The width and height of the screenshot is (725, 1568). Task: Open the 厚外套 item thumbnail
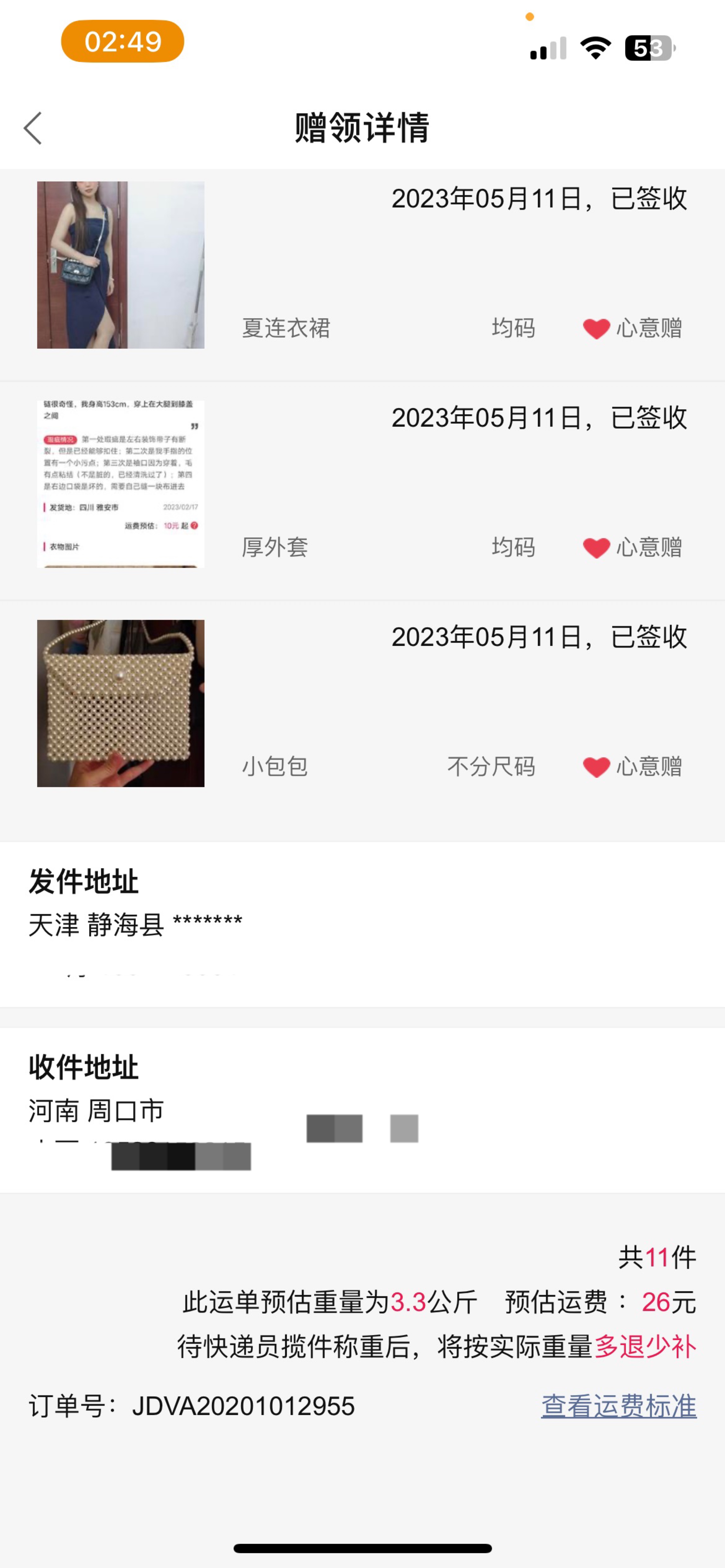click(x=121, y=484)
